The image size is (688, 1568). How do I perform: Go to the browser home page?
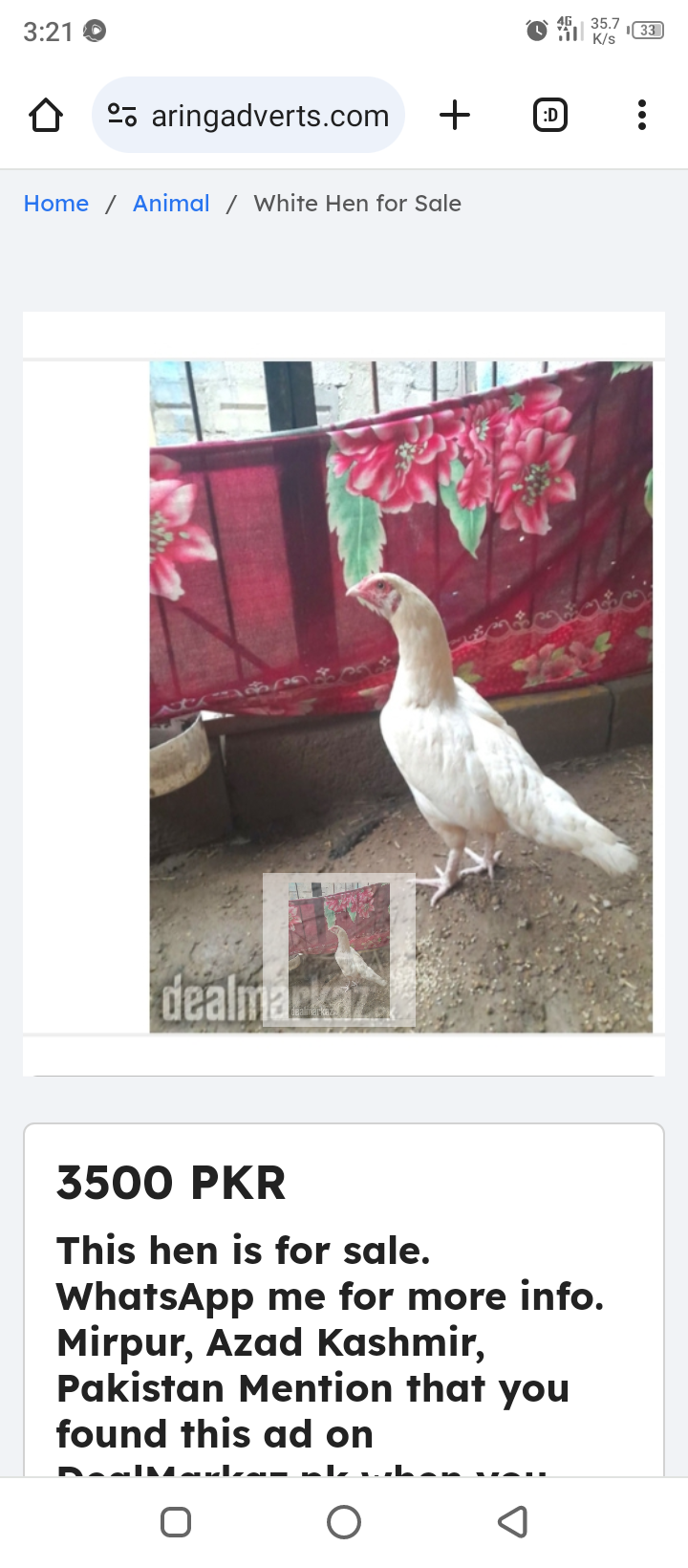[x=46, y=116]
